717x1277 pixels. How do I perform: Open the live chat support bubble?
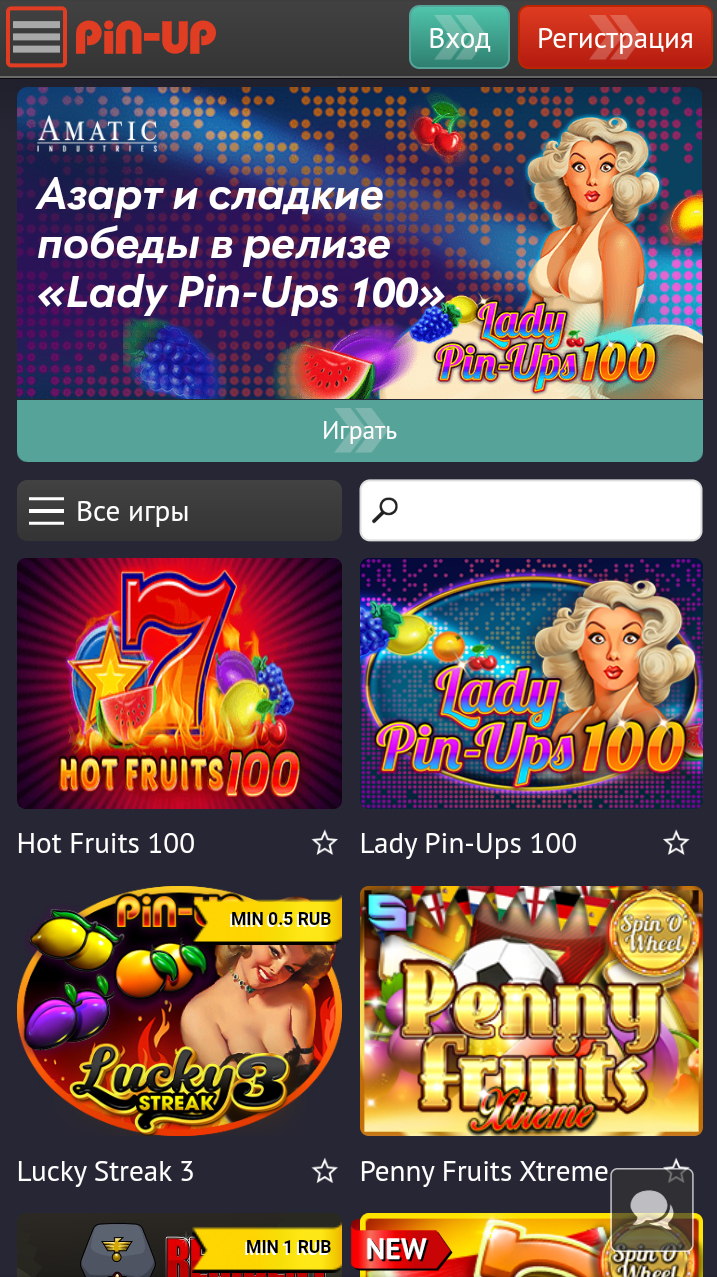652,1208
